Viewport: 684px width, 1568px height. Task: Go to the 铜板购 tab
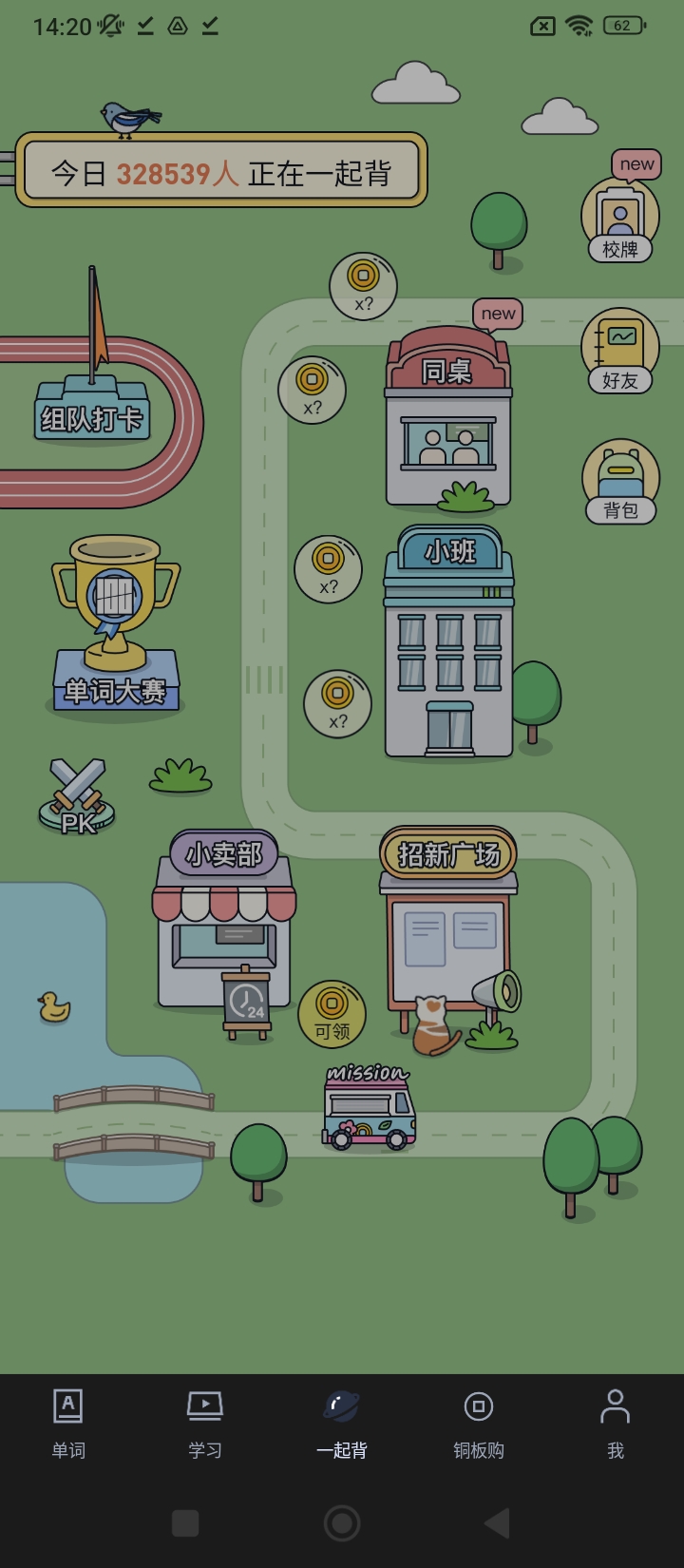[x=479, y=1424]
